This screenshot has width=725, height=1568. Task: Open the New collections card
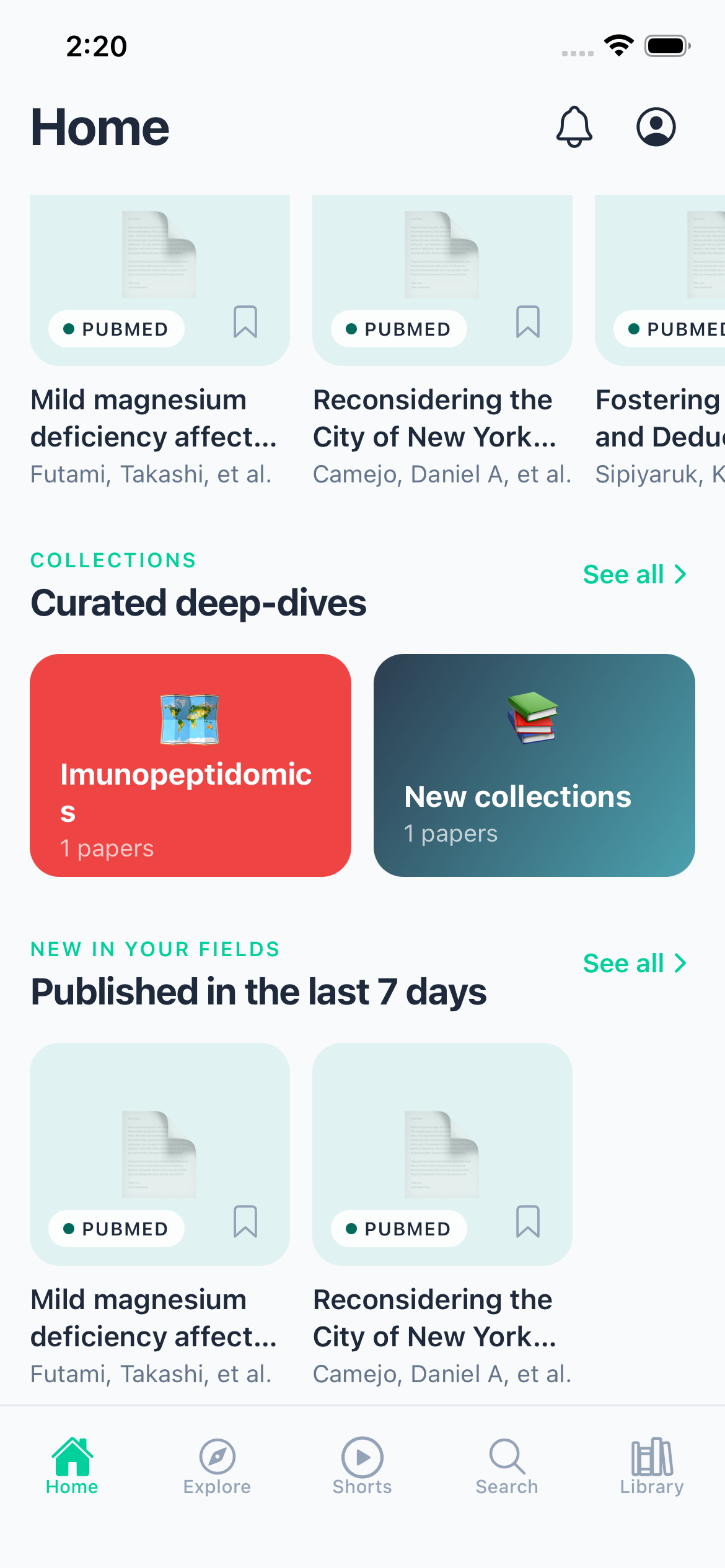[534, 765]
